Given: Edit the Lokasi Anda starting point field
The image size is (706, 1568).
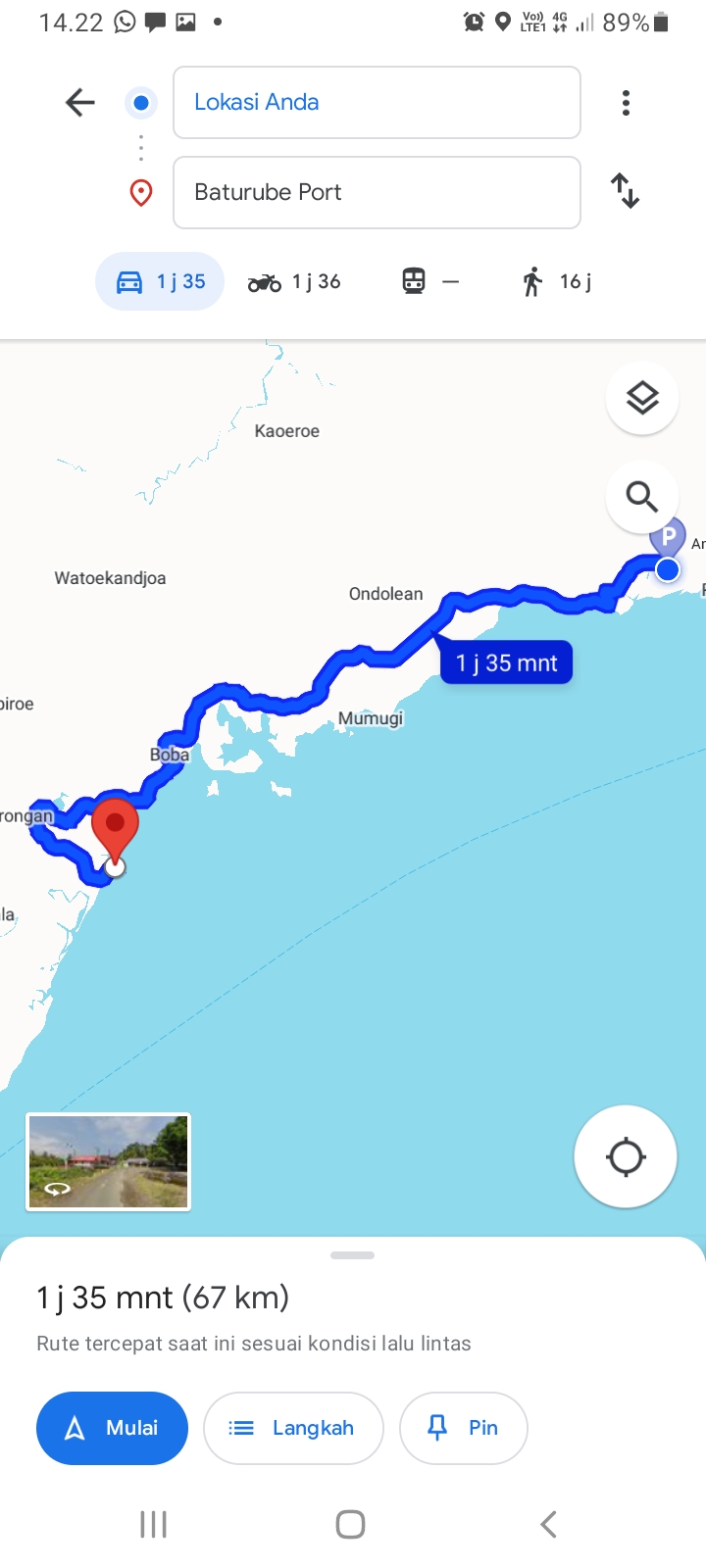Looking at the screenshot, I should [377, 102].
